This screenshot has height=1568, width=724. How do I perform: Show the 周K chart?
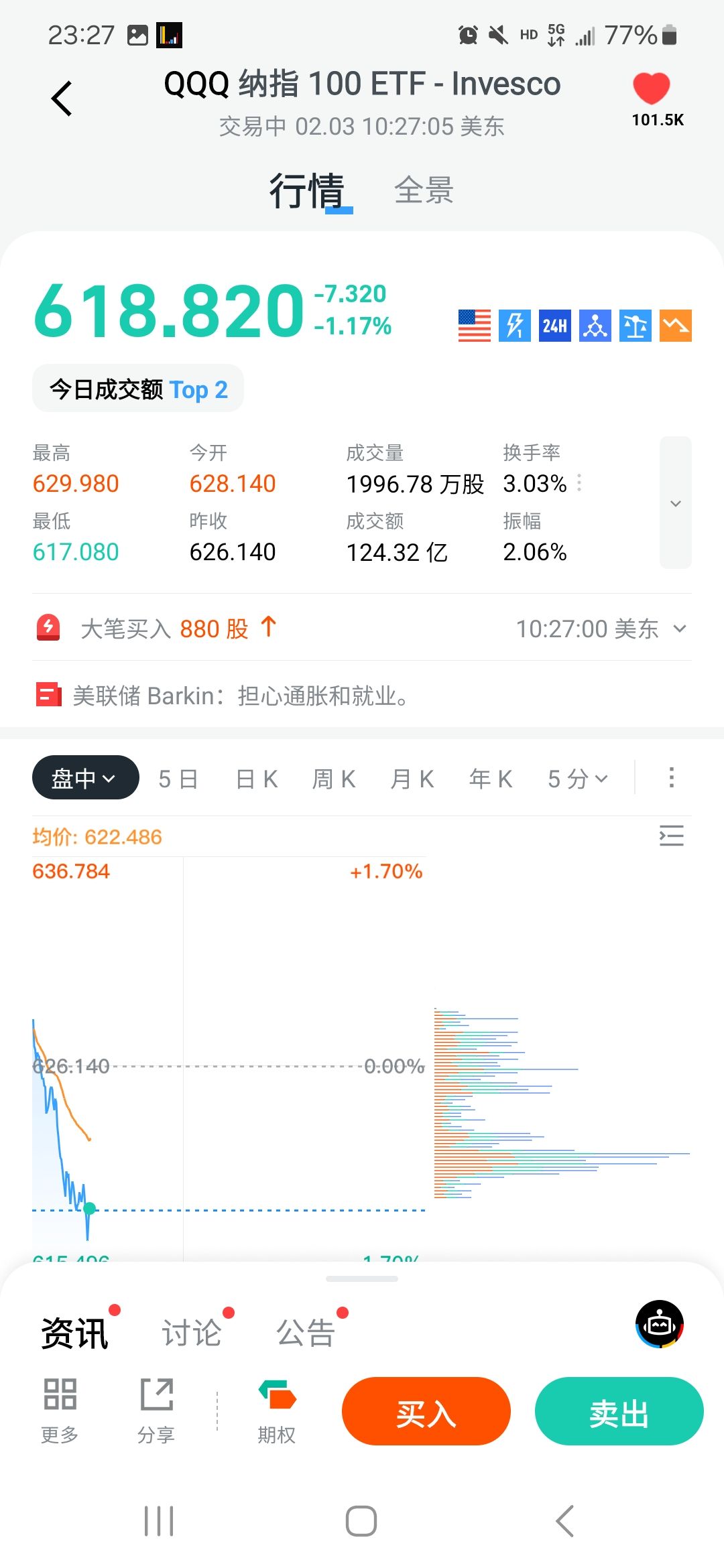(x=334, y=779)
